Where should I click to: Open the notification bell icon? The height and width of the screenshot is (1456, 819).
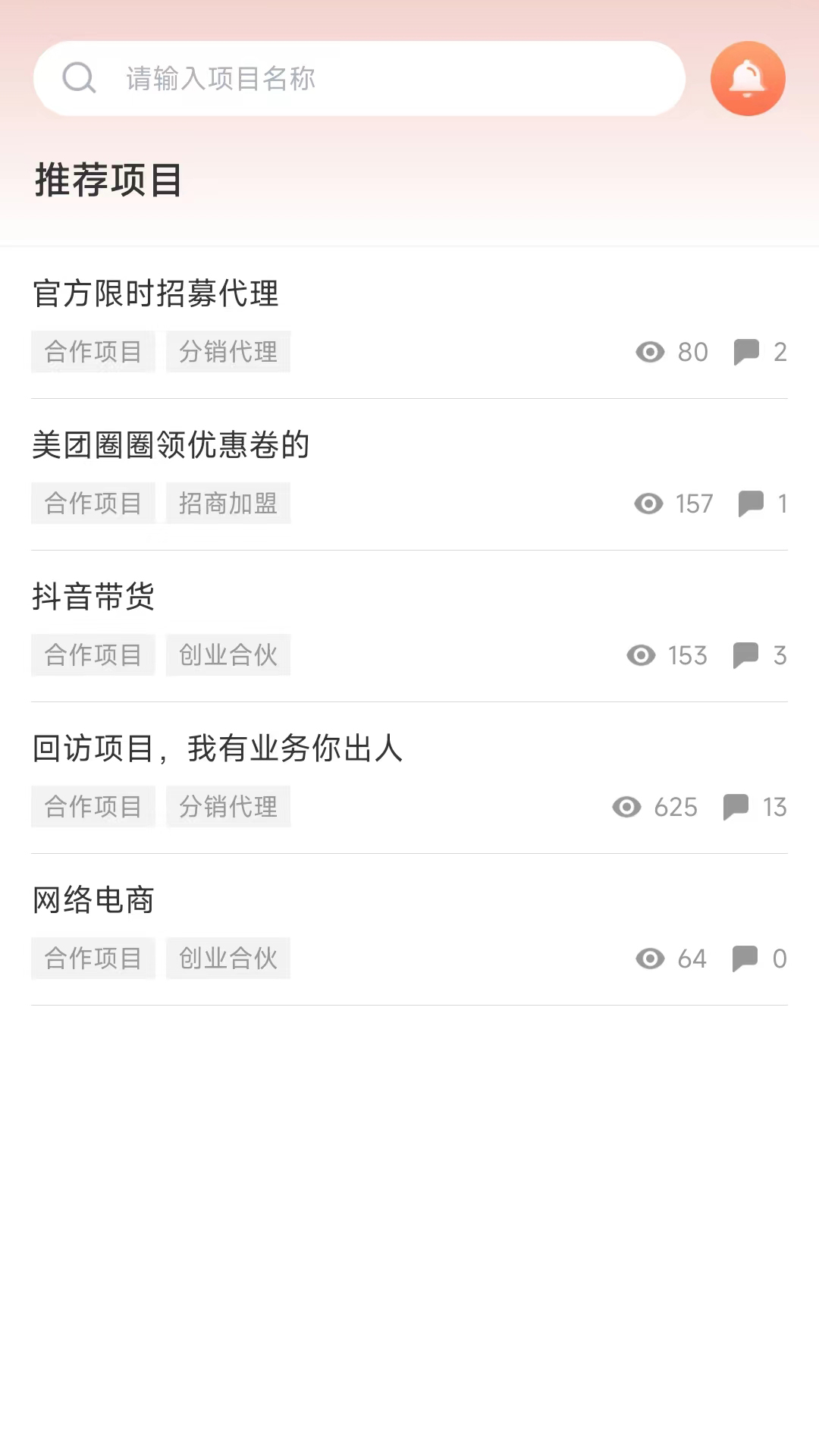coord(748,77)
